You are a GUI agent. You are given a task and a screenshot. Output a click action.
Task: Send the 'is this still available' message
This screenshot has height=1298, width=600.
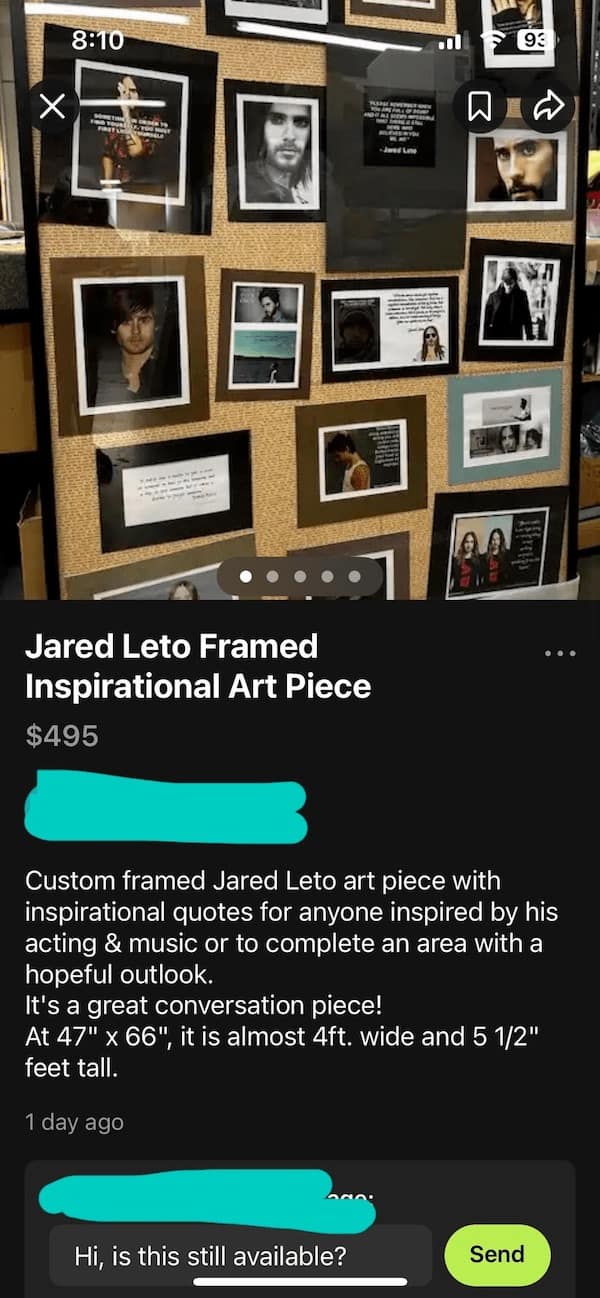tap(497, 1254)
